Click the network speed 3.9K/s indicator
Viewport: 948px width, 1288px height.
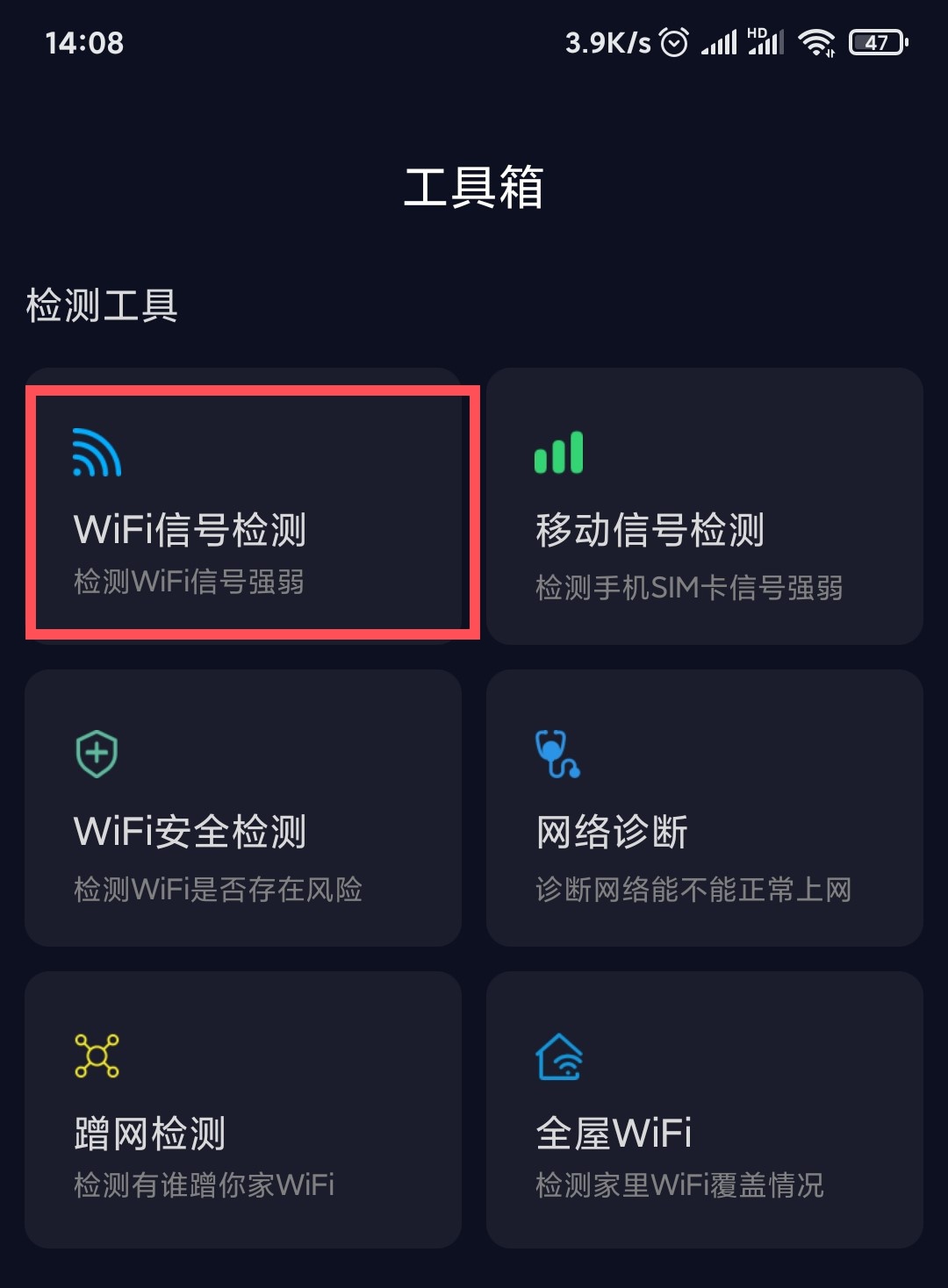pyautogui.click(x=608, y=41)
